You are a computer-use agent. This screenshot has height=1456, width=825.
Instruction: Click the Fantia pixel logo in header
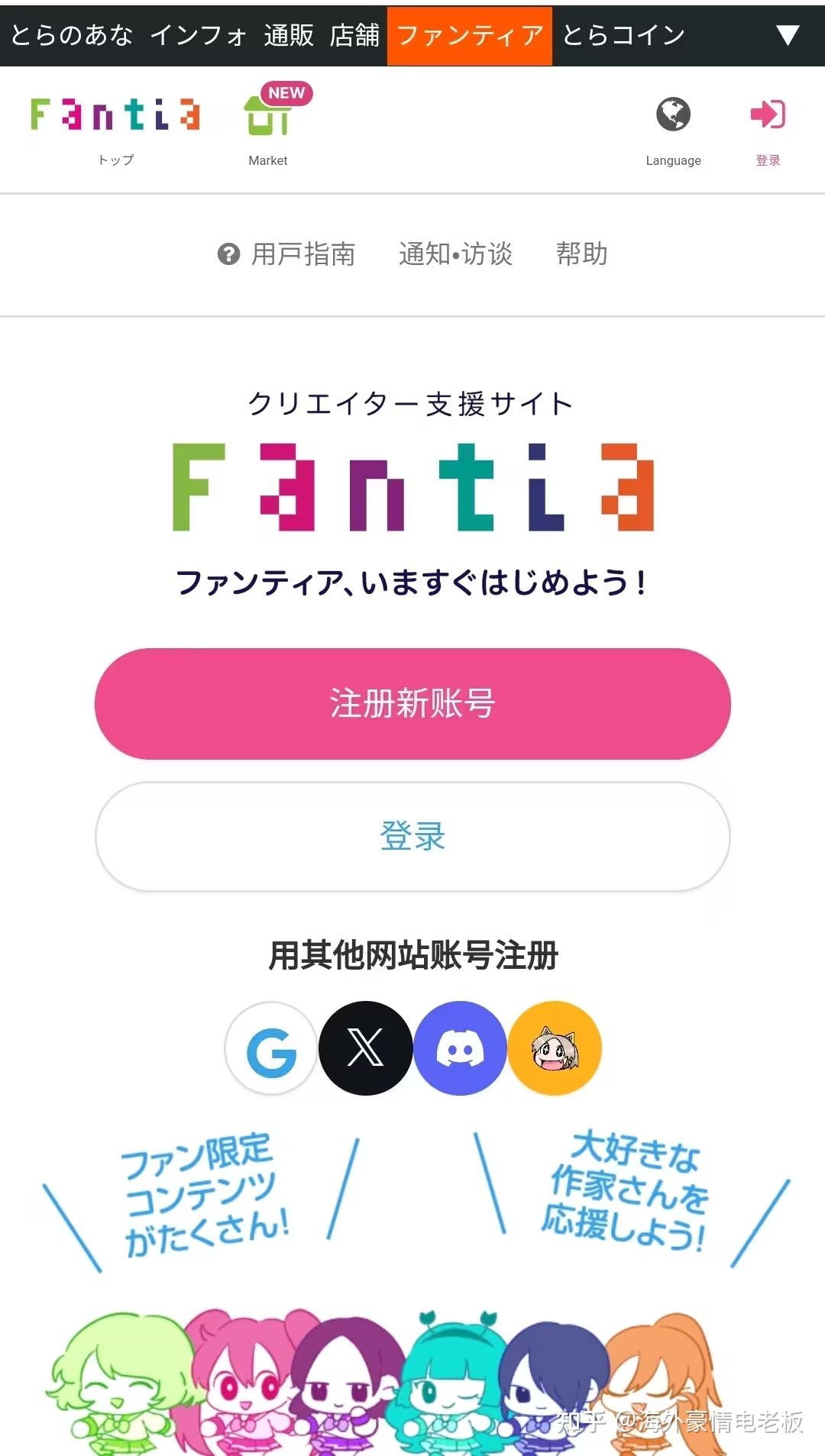coord(113,116)
